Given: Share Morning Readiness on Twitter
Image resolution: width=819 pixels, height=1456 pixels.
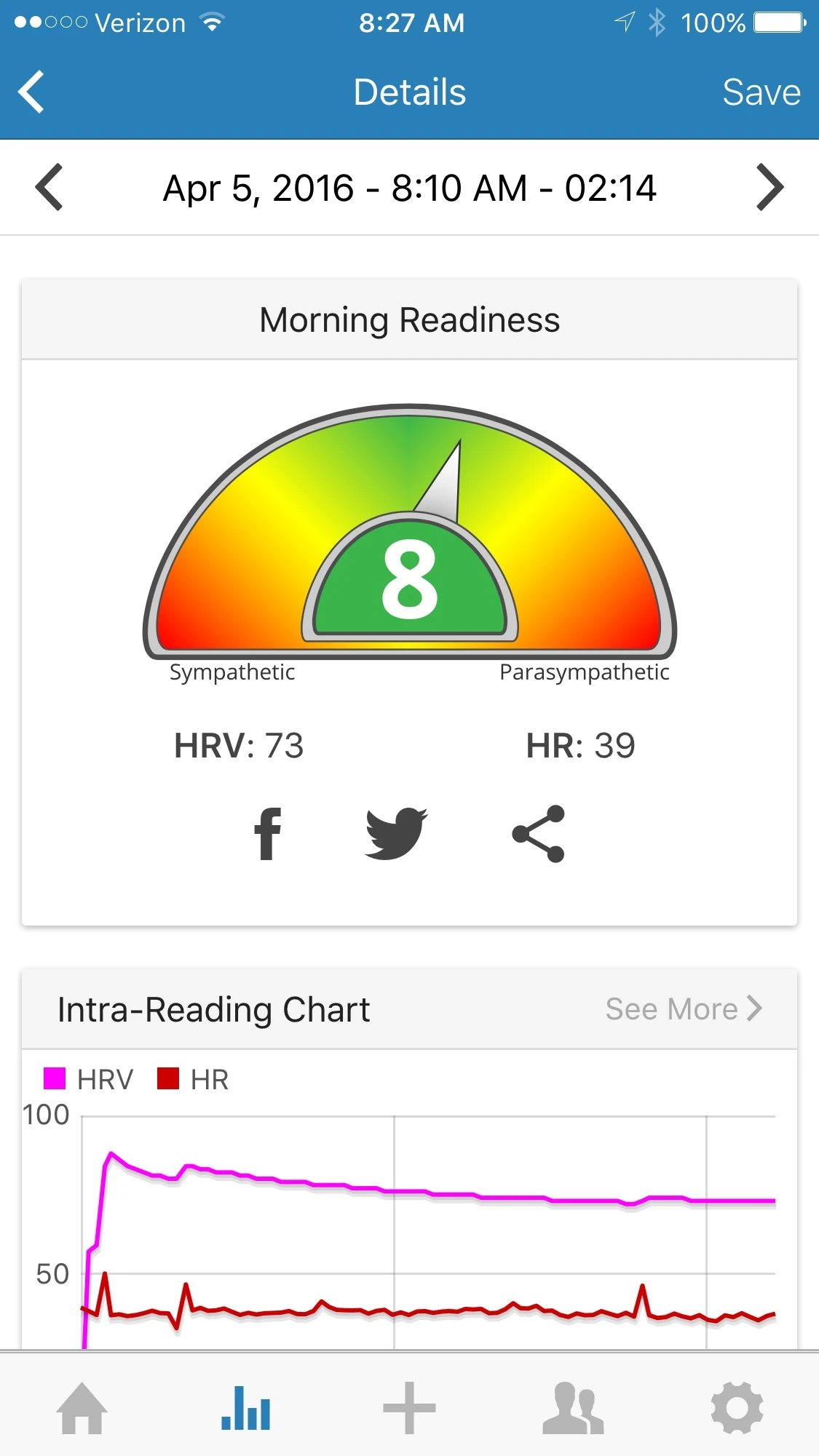Looking at the screenshot, I should [395, 834].
